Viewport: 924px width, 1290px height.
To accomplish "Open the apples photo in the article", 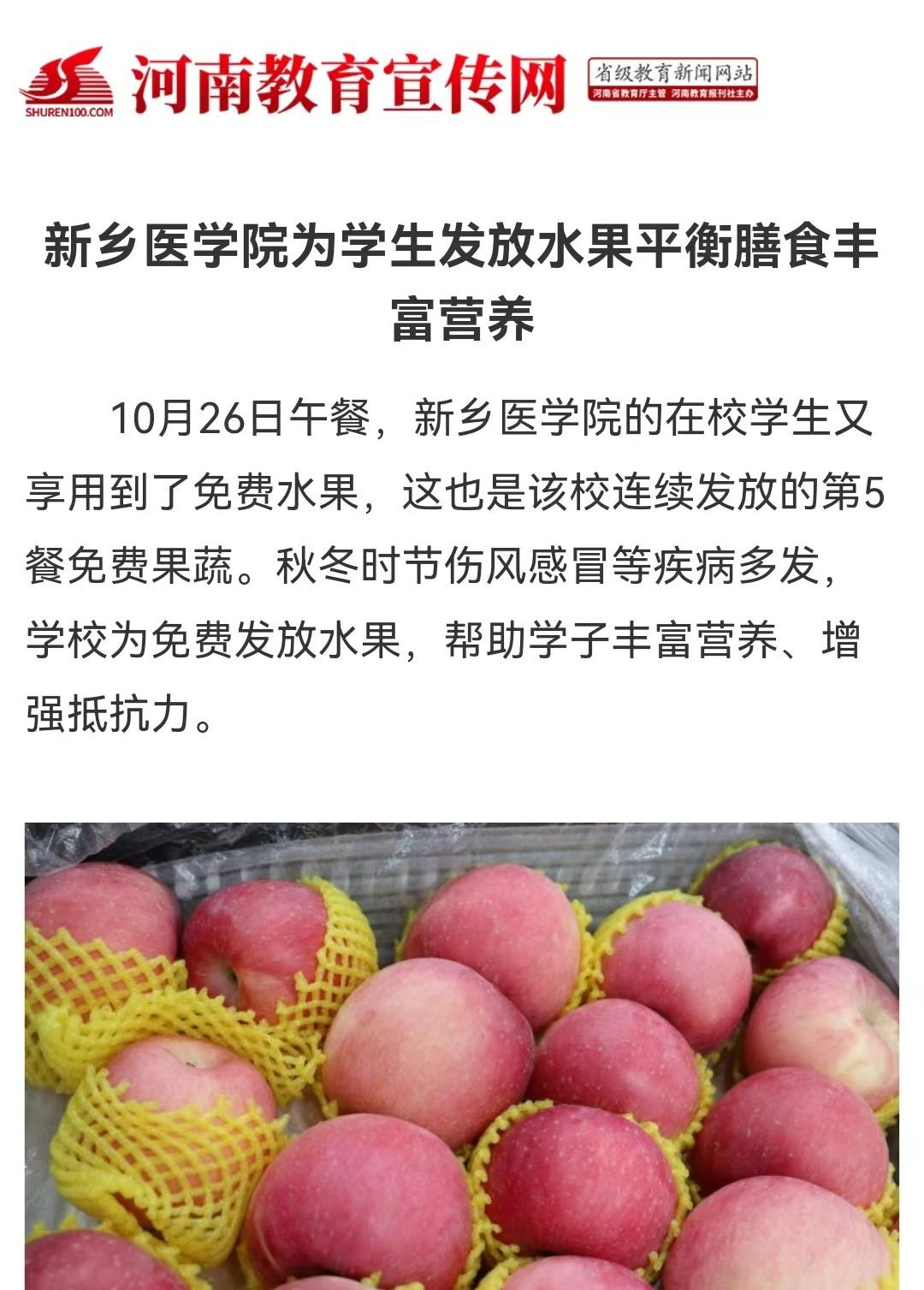I will point(462,1055).
